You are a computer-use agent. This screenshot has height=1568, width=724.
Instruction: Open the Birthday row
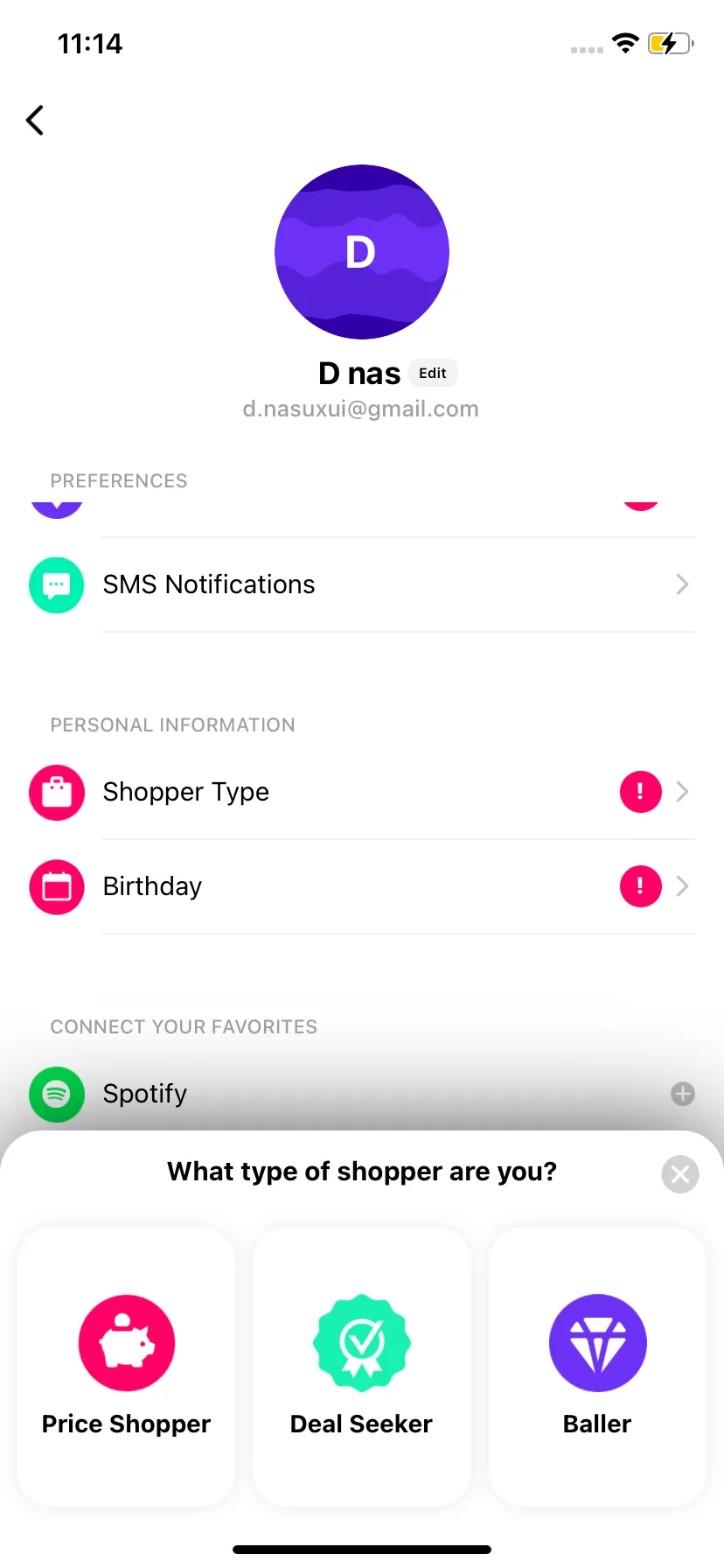pos(362,886)
